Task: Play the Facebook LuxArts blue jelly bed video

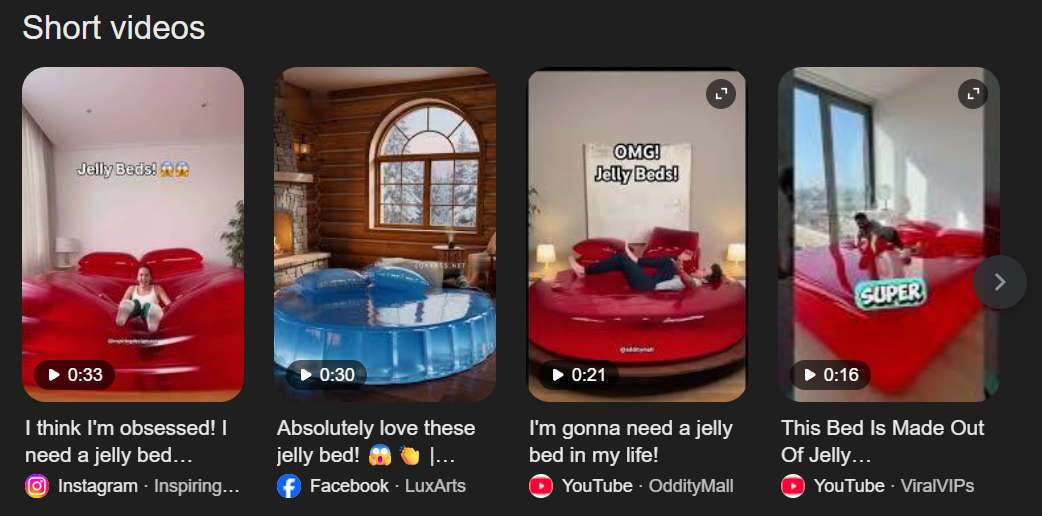Action: [x=385, y=234]
